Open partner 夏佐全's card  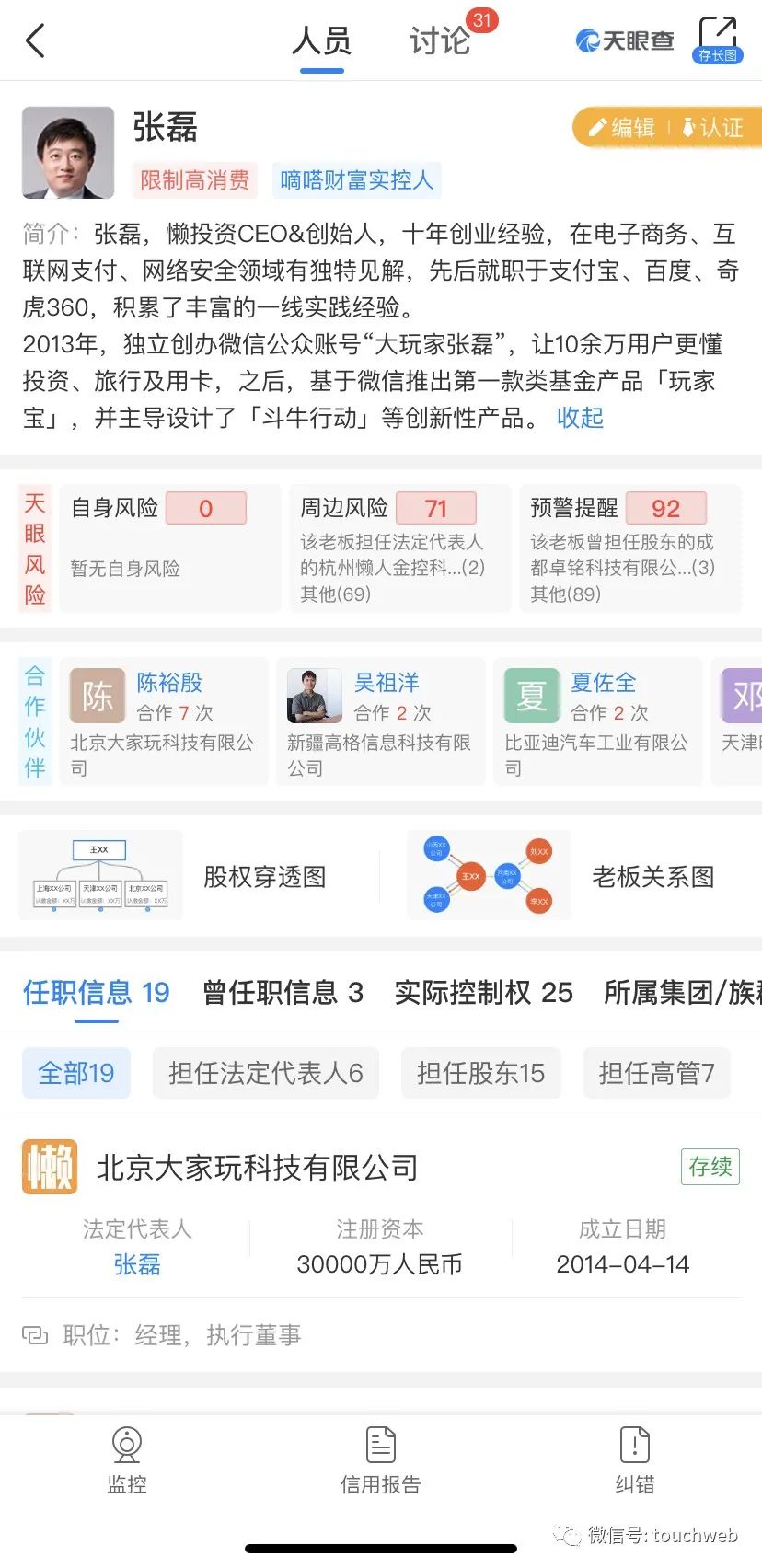pos(597,721)
